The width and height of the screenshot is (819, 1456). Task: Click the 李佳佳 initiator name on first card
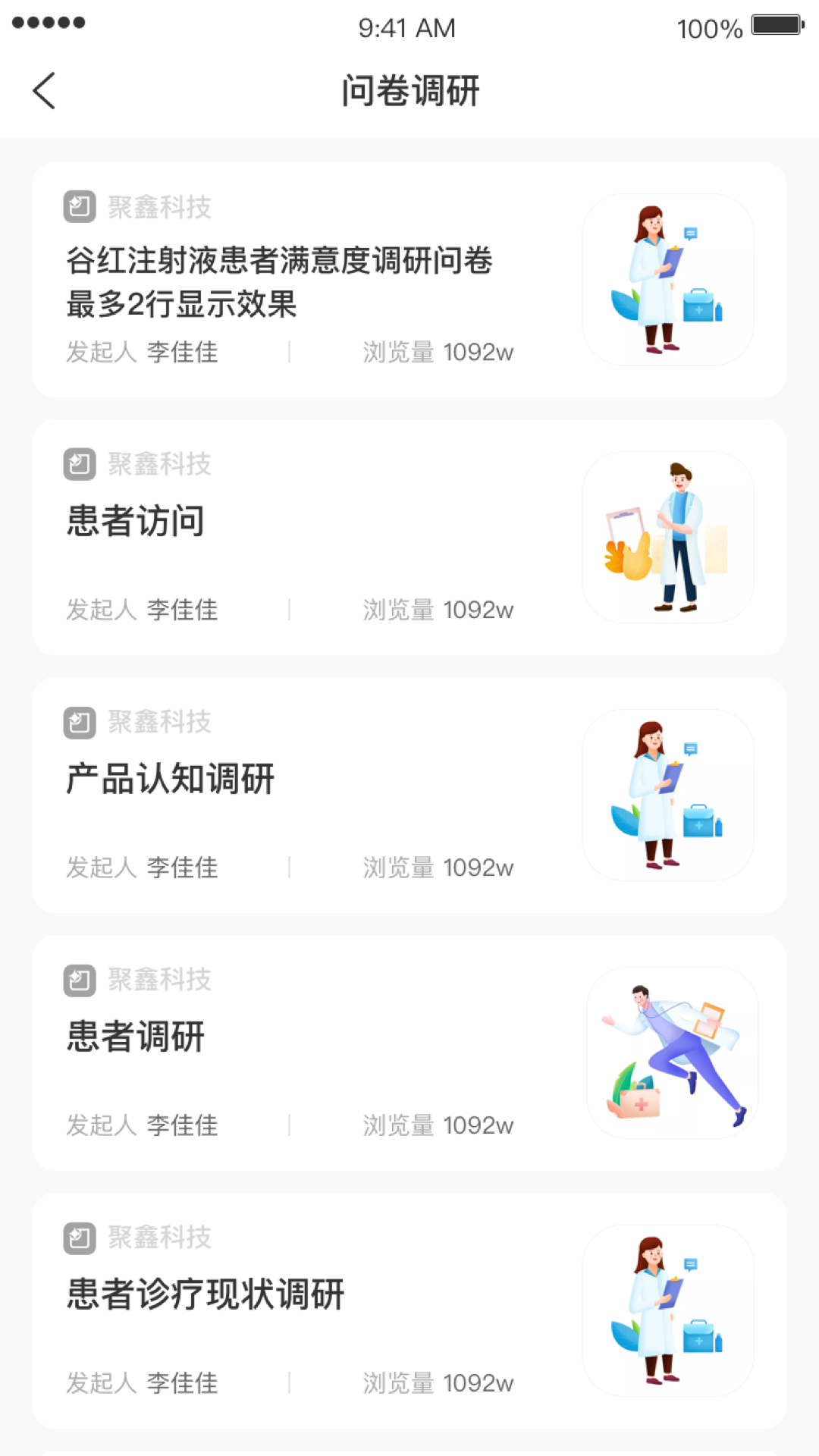pyautogui.click(x=183, y=352)
